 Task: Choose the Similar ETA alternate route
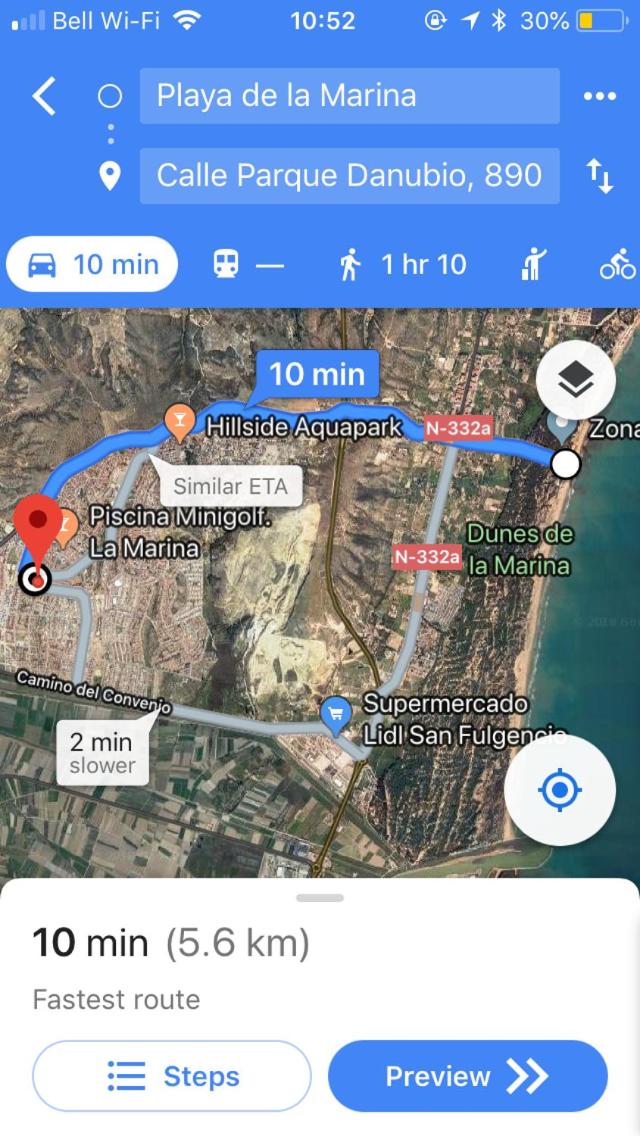coord(230,486)
